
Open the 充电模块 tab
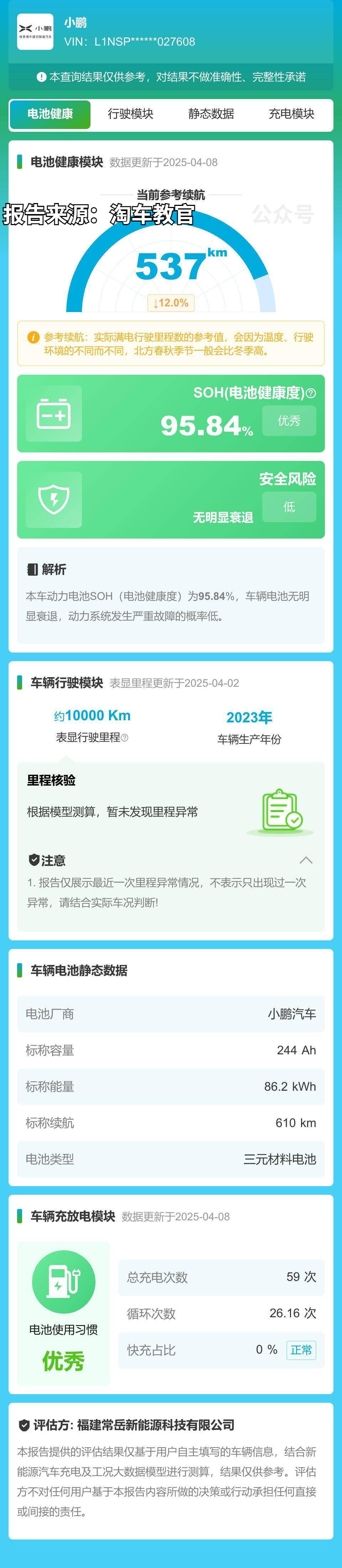pos(291,114)
